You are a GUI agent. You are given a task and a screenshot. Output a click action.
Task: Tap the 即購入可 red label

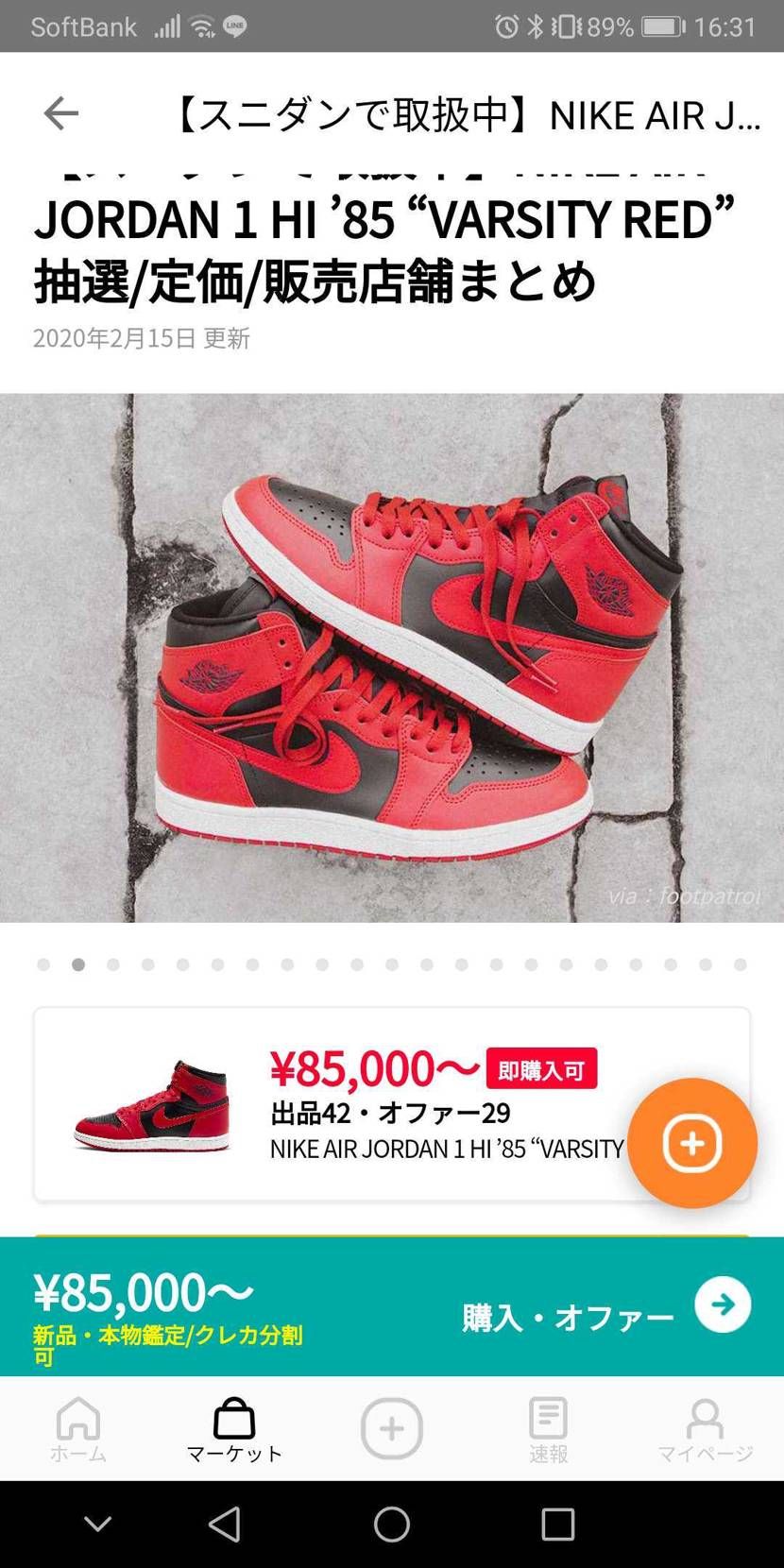[543, 1069]
